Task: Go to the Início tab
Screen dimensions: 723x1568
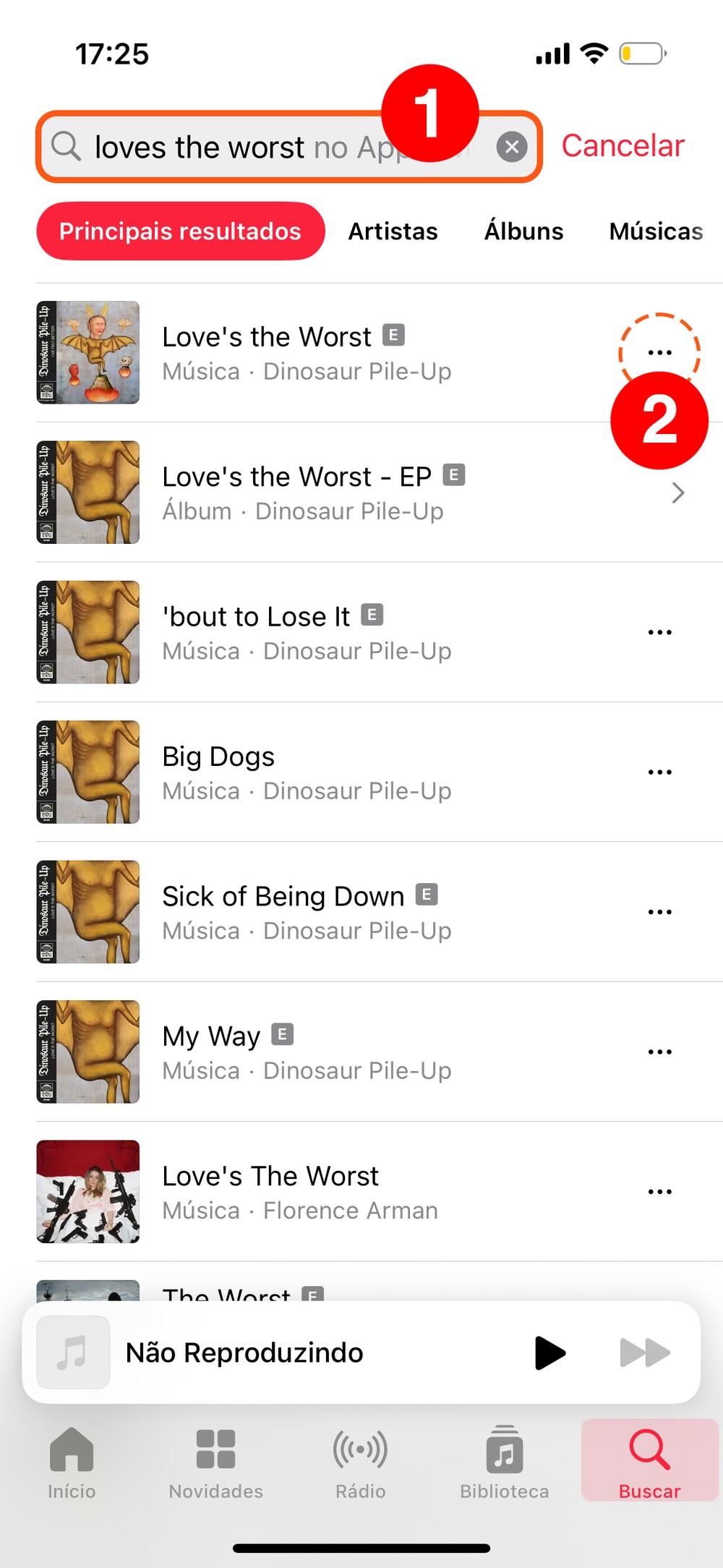Action: pos(72,1462)
